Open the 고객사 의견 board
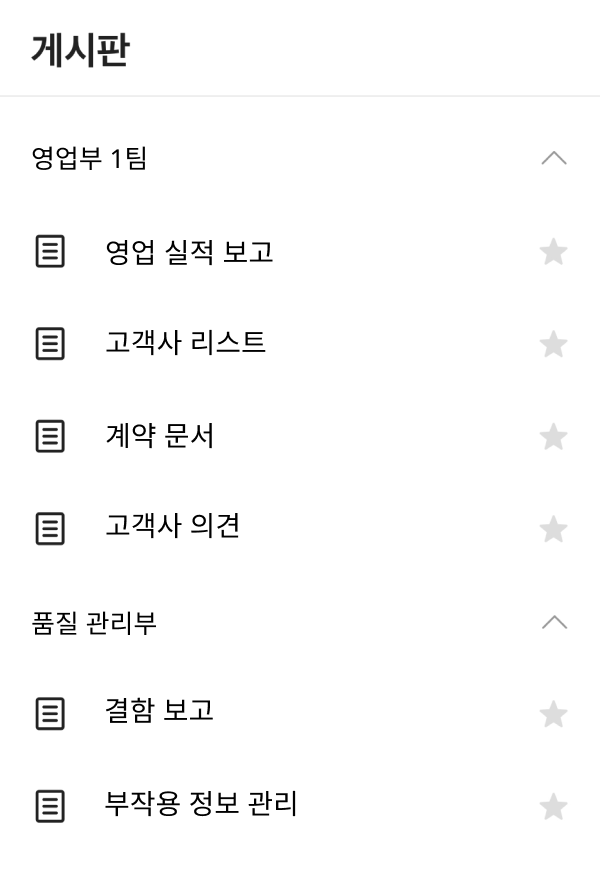The image size is (600, 870). coord(172,527)
